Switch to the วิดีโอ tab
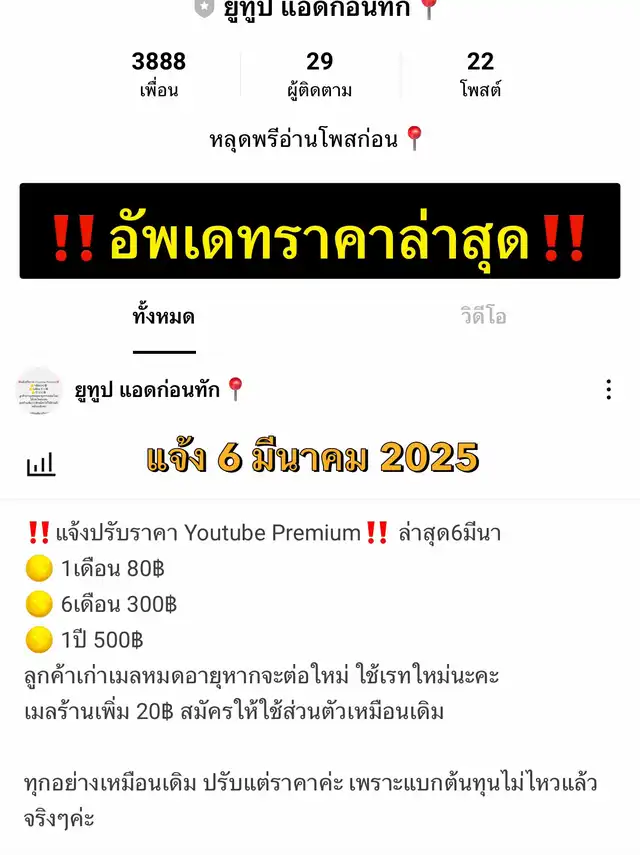 (483, 317)
